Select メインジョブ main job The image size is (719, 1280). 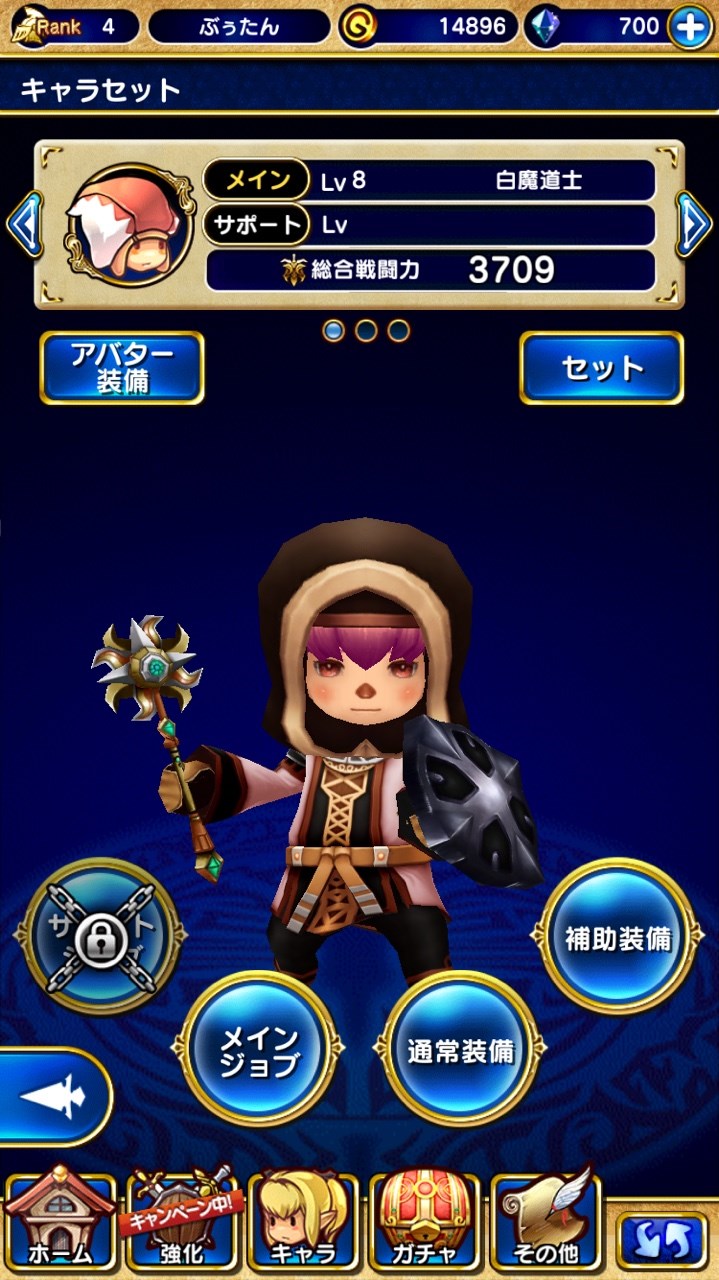pos(259,1050)
